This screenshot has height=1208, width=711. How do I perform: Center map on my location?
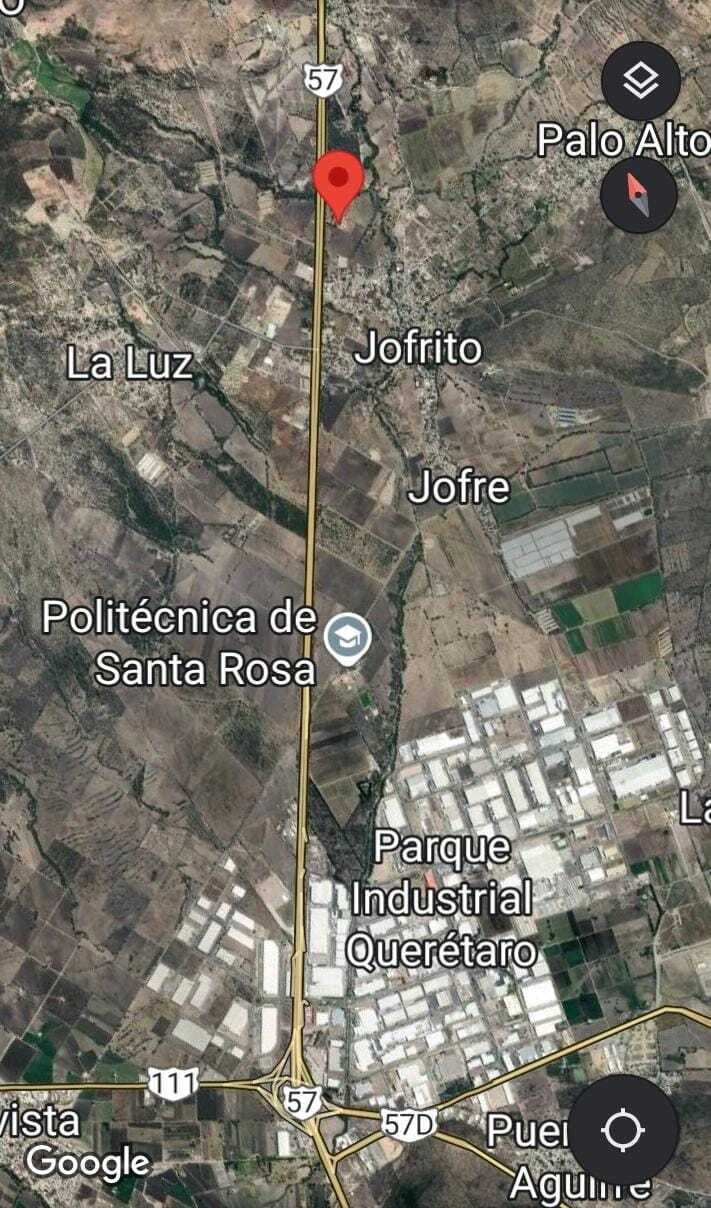(x=623, y=1130)
